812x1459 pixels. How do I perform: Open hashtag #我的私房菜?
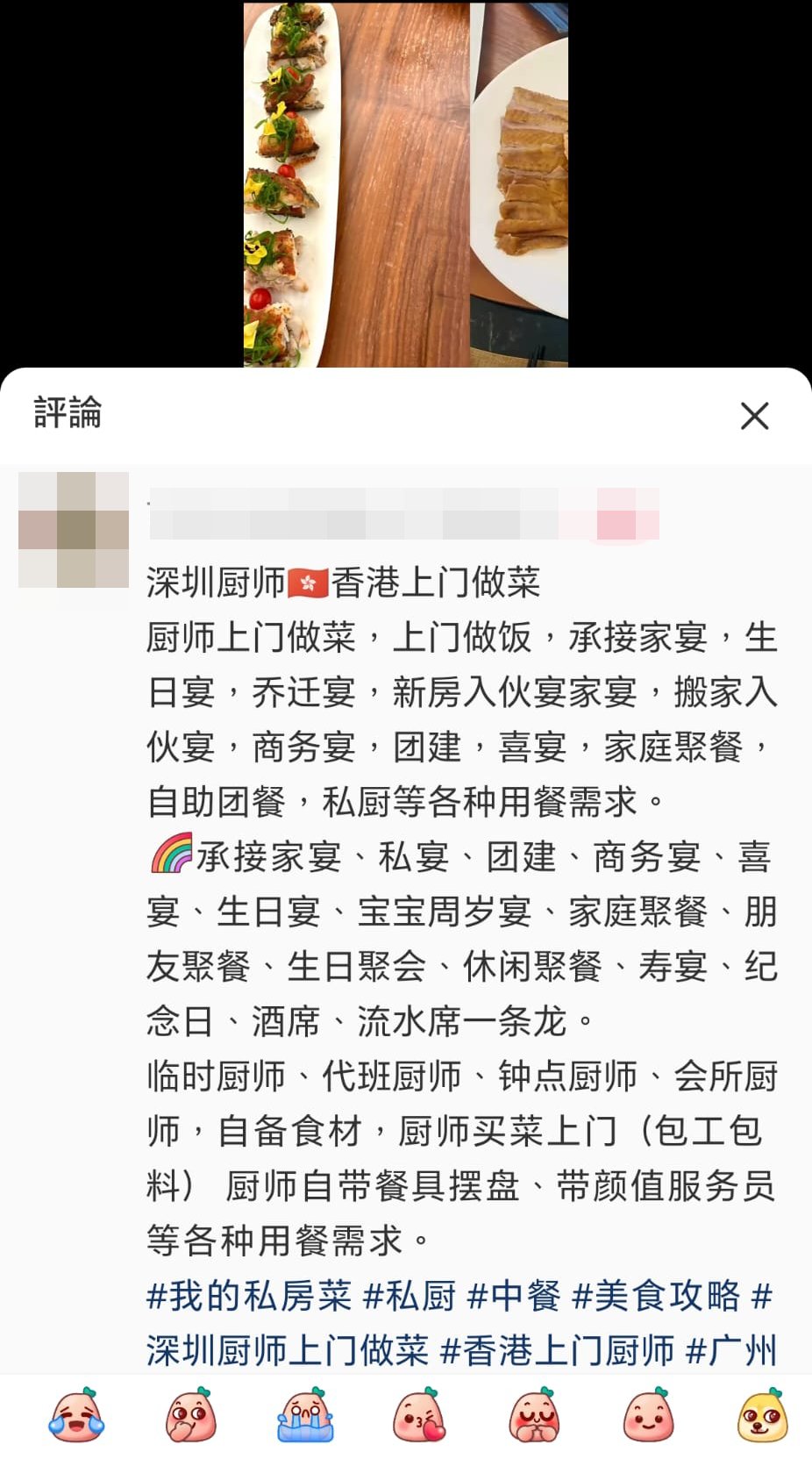[x=249, y=1296]
